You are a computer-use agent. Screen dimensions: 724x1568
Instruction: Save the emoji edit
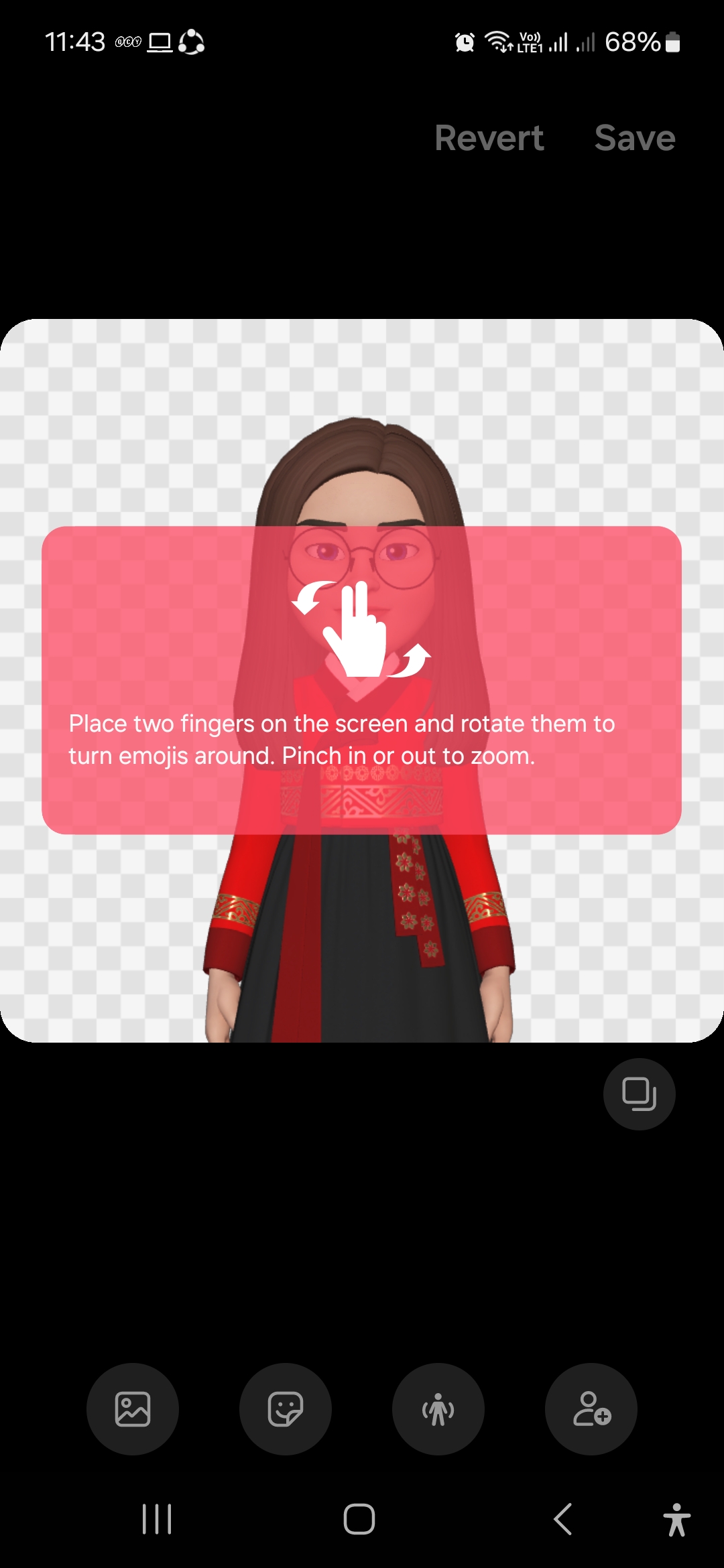point(634,138)
